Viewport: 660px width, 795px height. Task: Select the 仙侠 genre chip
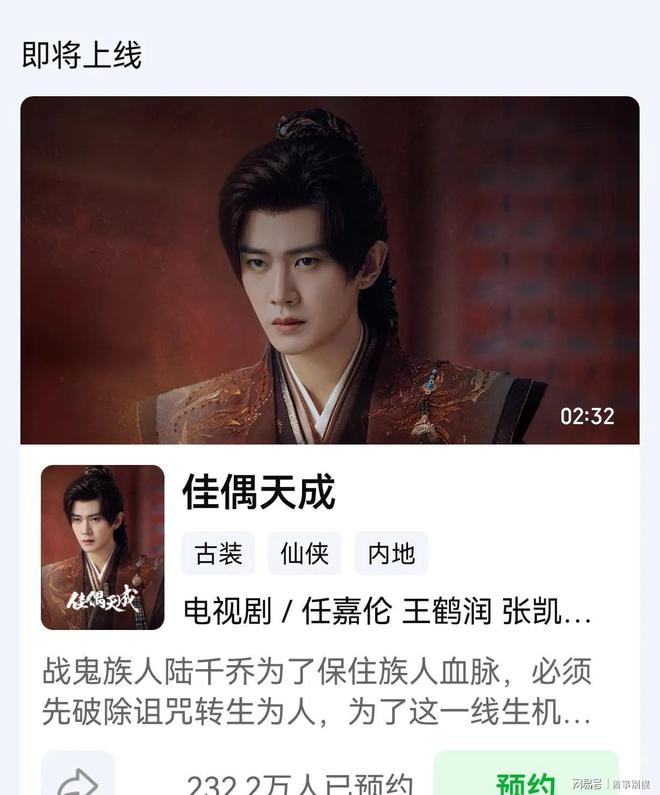point(305,554)
